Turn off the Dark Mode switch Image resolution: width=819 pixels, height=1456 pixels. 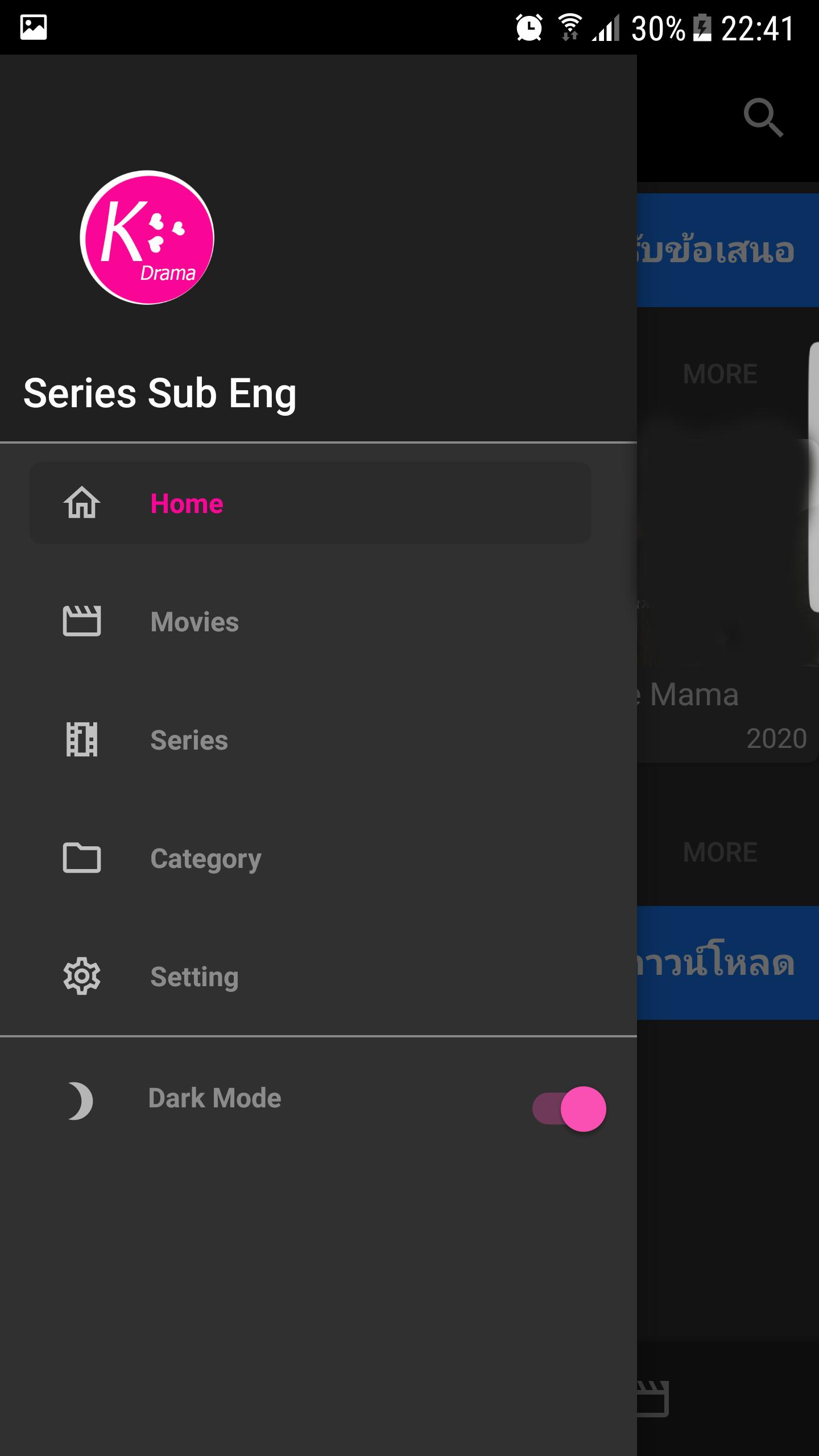[569, 1109]
